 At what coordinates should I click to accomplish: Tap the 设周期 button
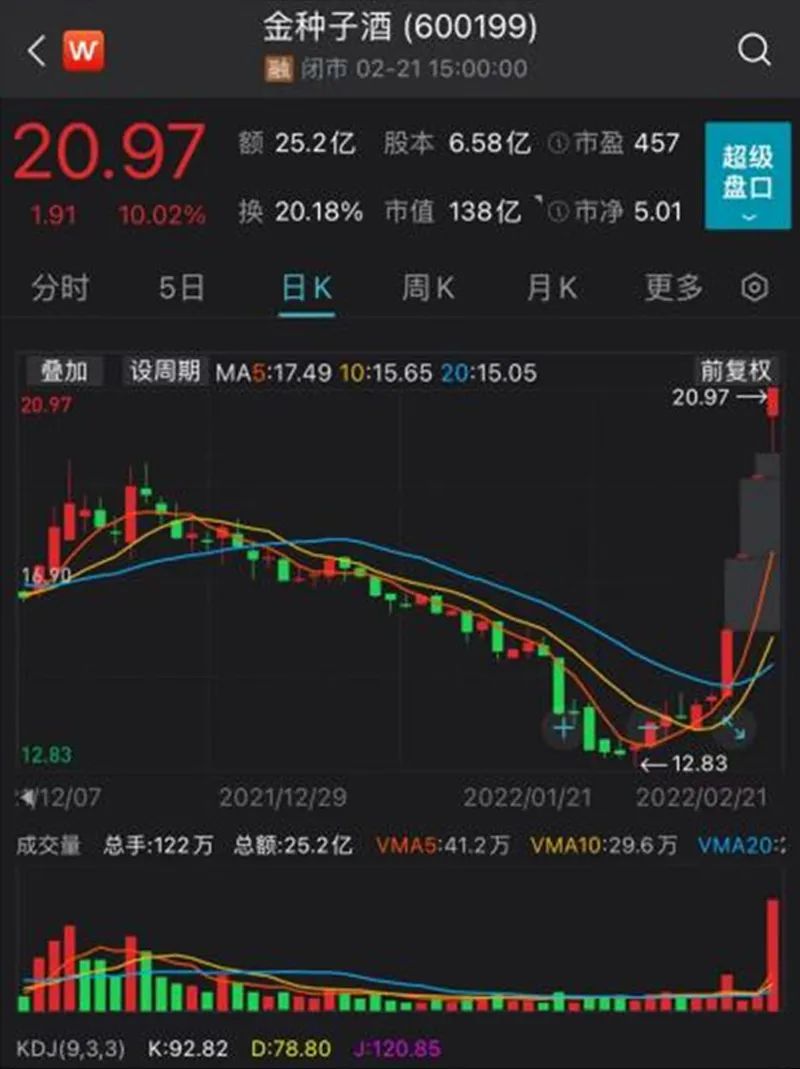[164, 372]
